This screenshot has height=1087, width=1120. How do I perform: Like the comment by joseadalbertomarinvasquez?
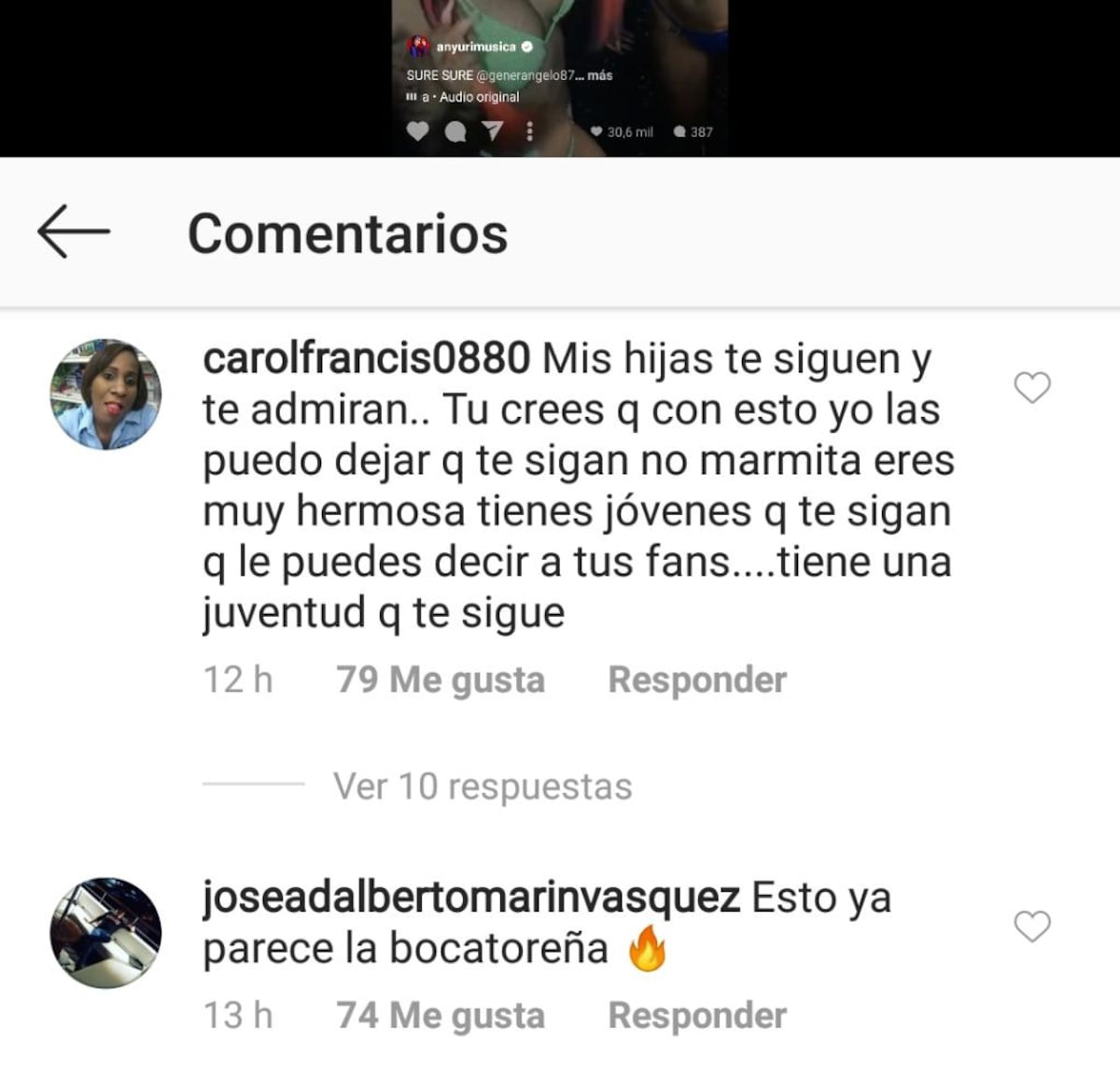(x=1032, y=927)
